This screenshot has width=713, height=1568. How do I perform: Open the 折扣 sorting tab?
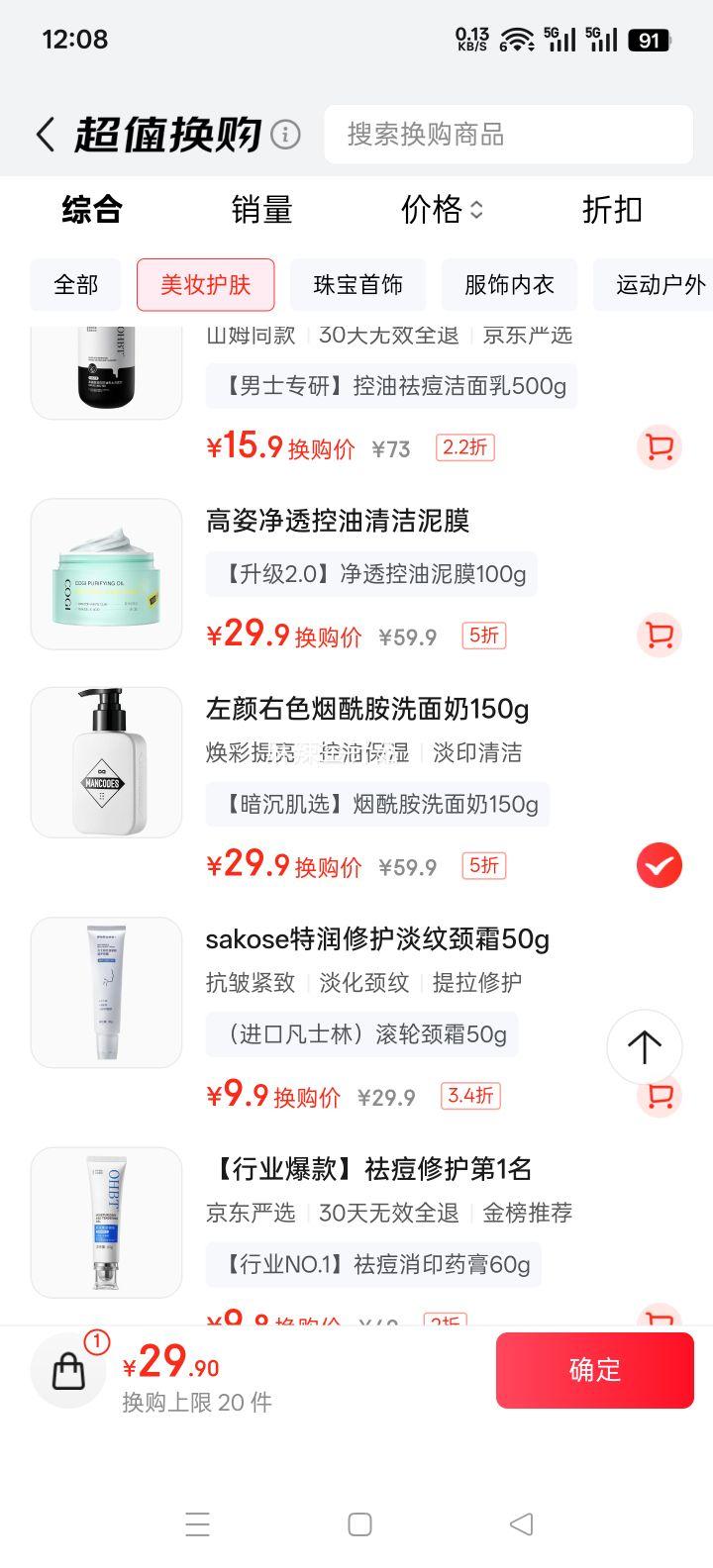point(611,210)
